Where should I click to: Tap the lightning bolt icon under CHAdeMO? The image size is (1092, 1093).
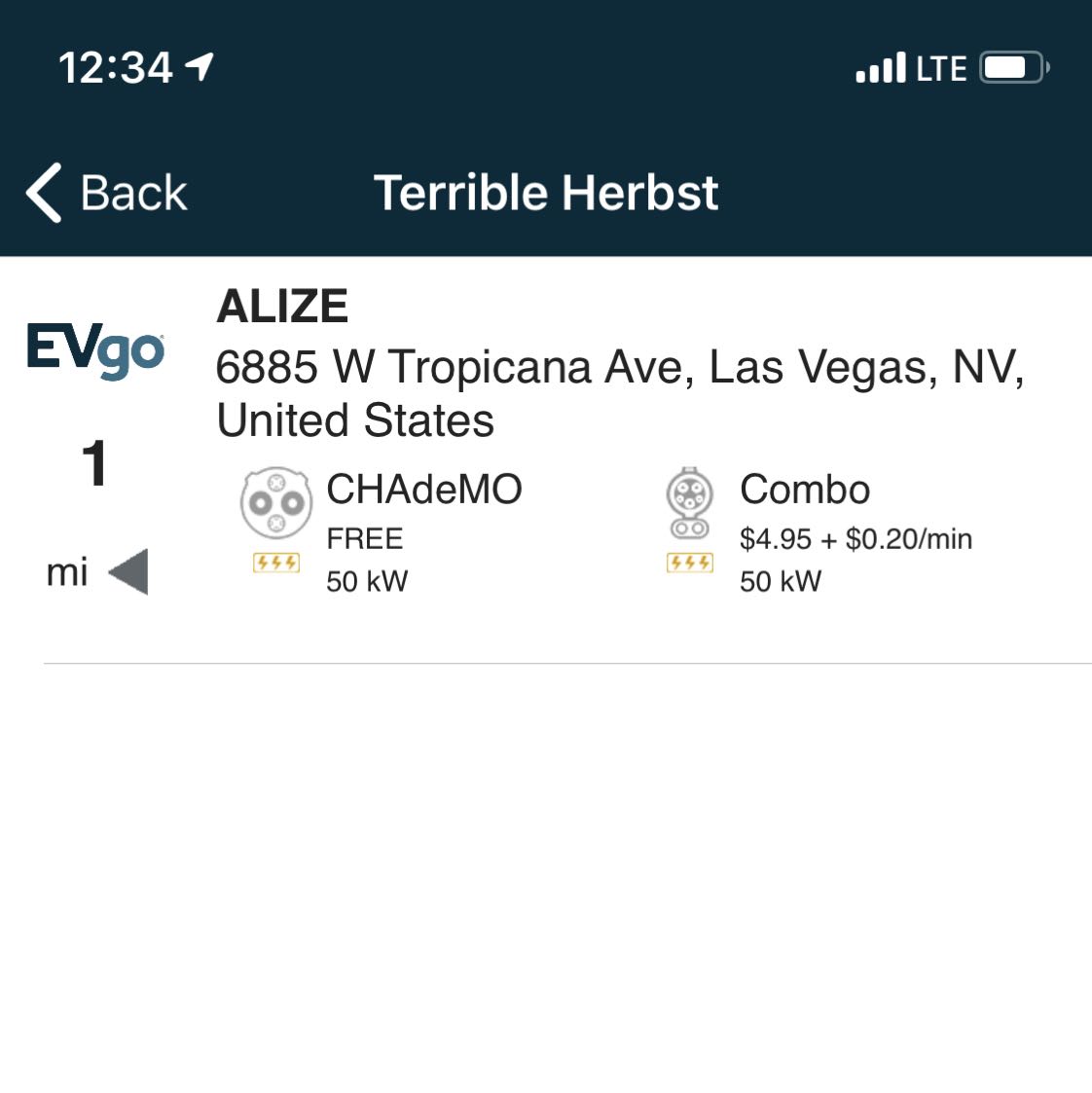(x=273, y=562)
